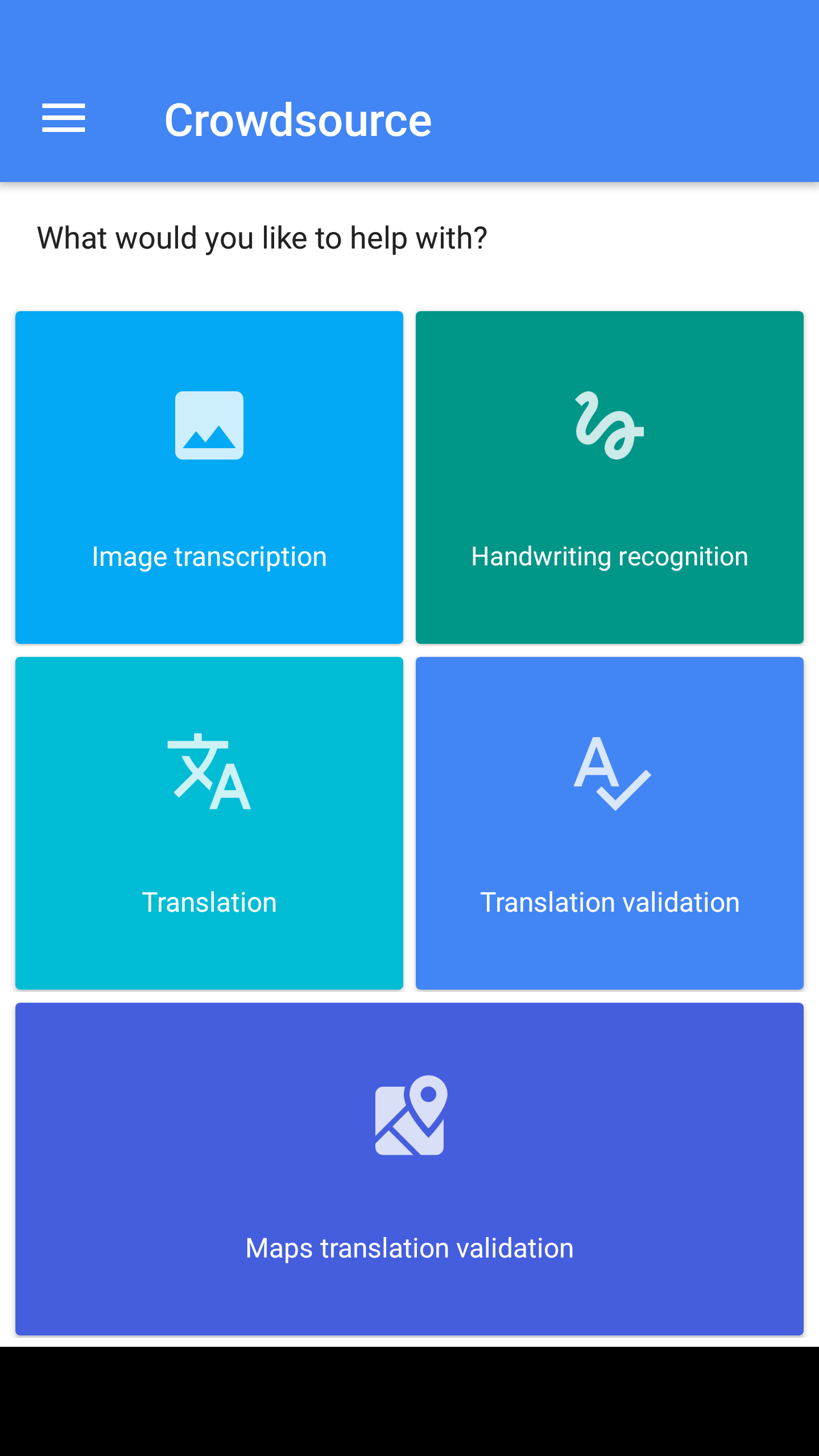Tap the question heading text
This screenshot has height=1456, width=819.
pyautogui.click(x=263, y=237)
